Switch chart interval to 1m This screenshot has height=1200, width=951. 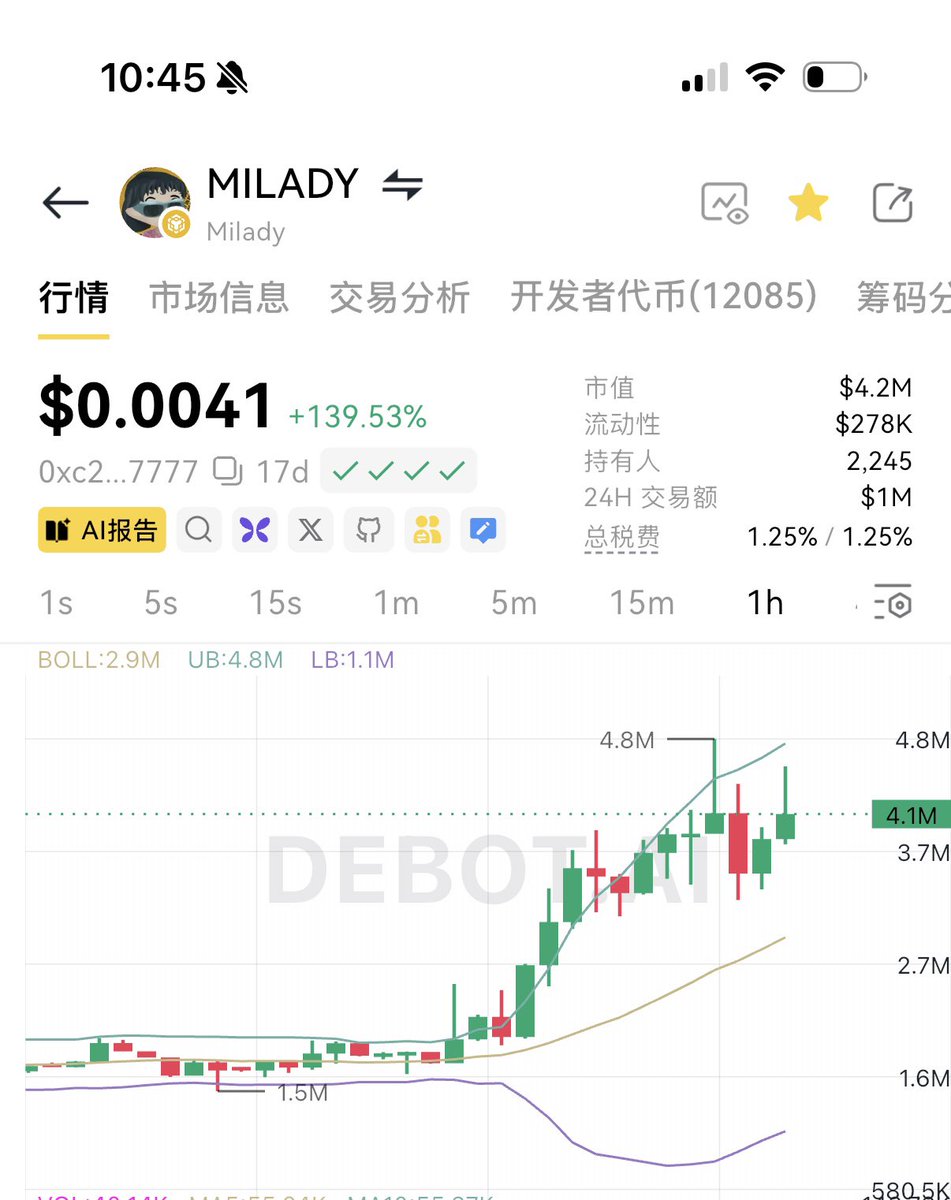(396, 603)
